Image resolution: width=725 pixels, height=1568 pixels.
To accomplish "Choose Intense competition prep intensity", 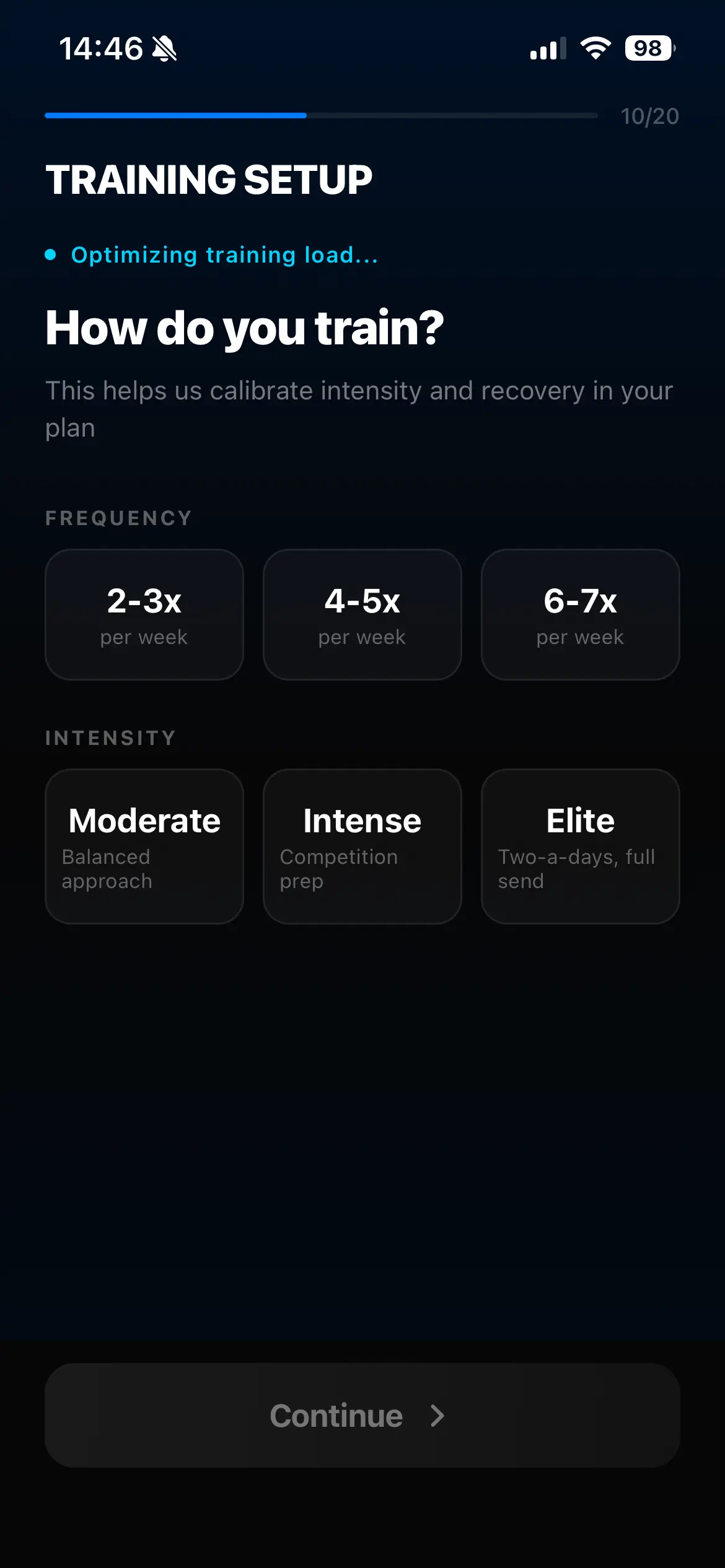I will [362, 846].
